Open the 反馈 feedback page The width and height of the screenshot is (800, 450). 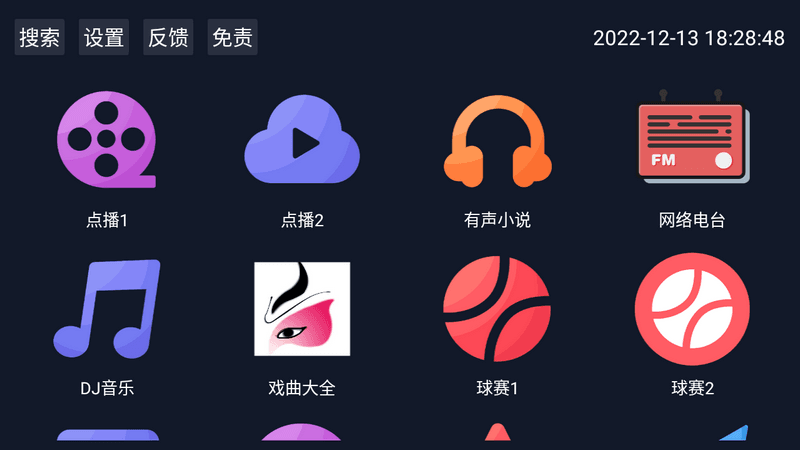pyautogui.click(x=168, y=39)
